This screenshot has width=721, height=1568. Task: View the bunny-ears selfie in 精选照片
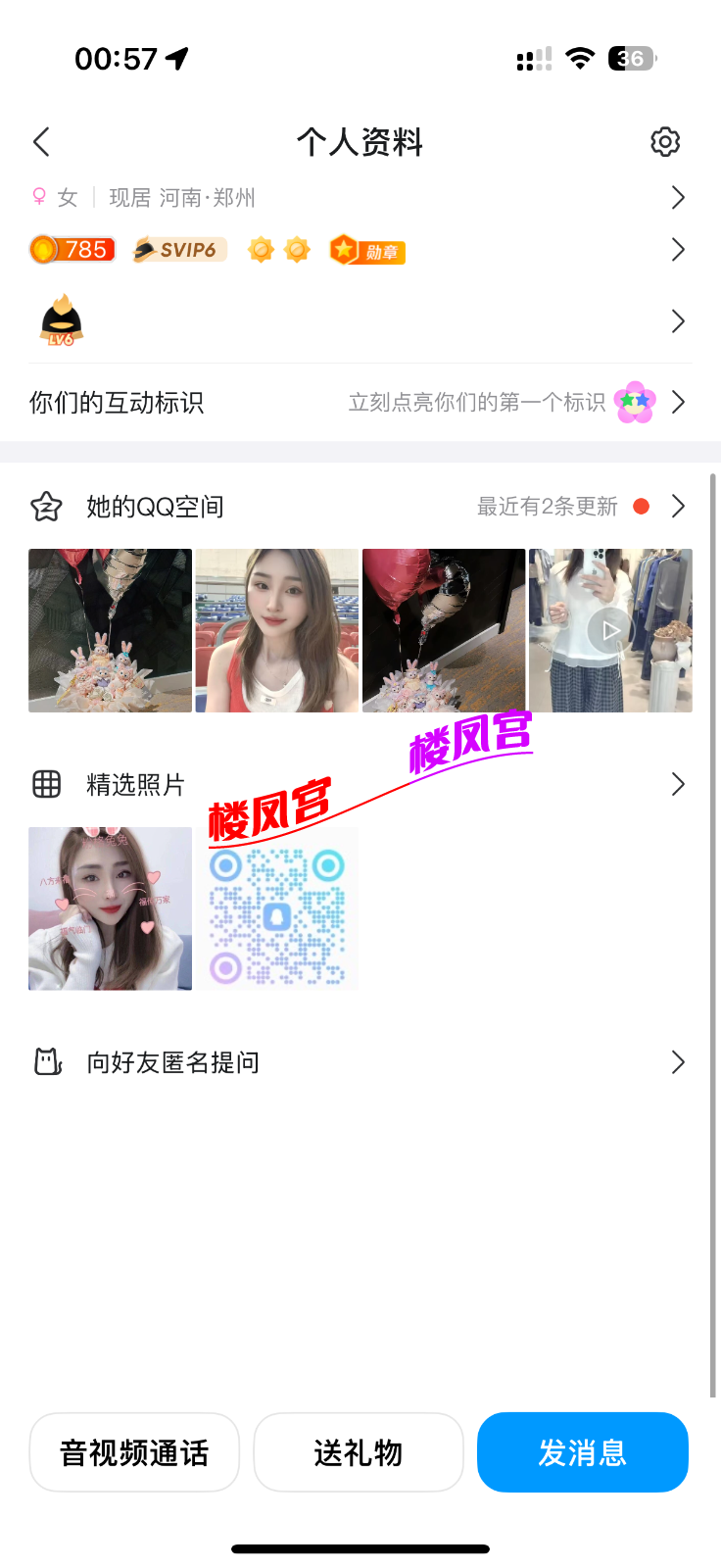[110, 908]
